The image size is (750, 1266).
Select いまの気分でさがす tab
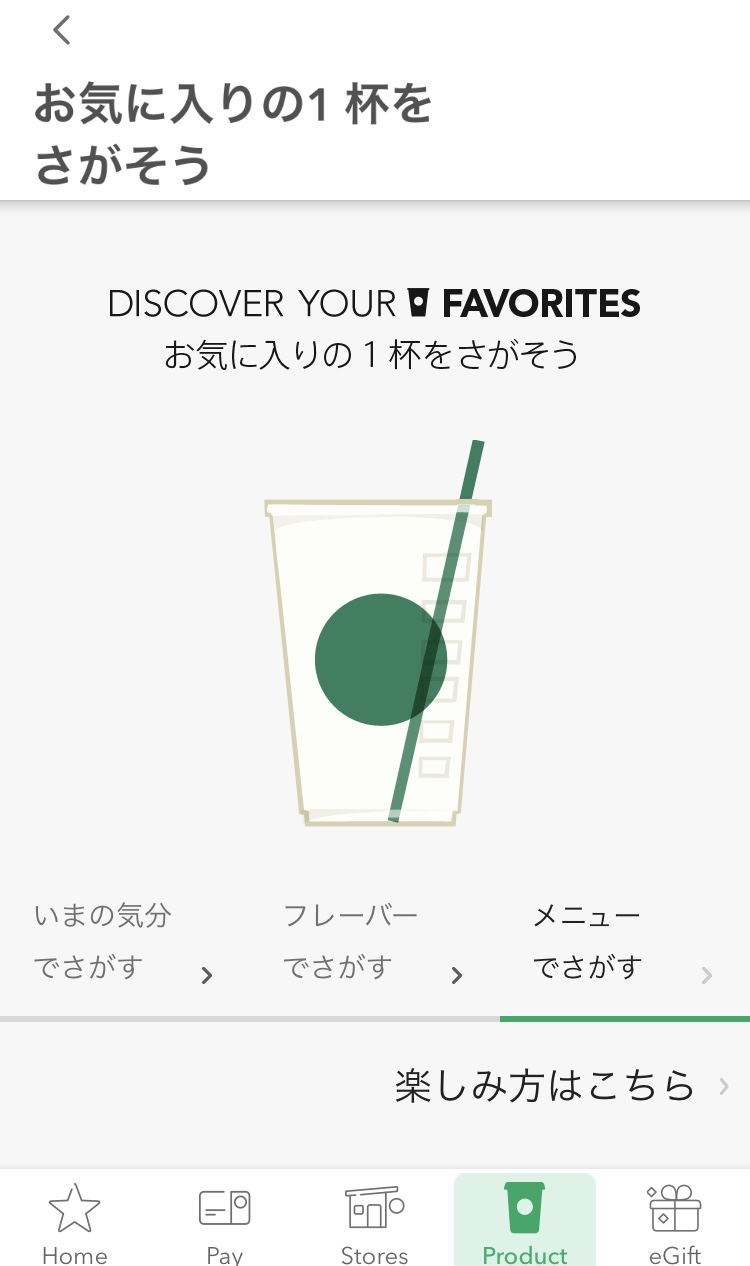[124, 942]
